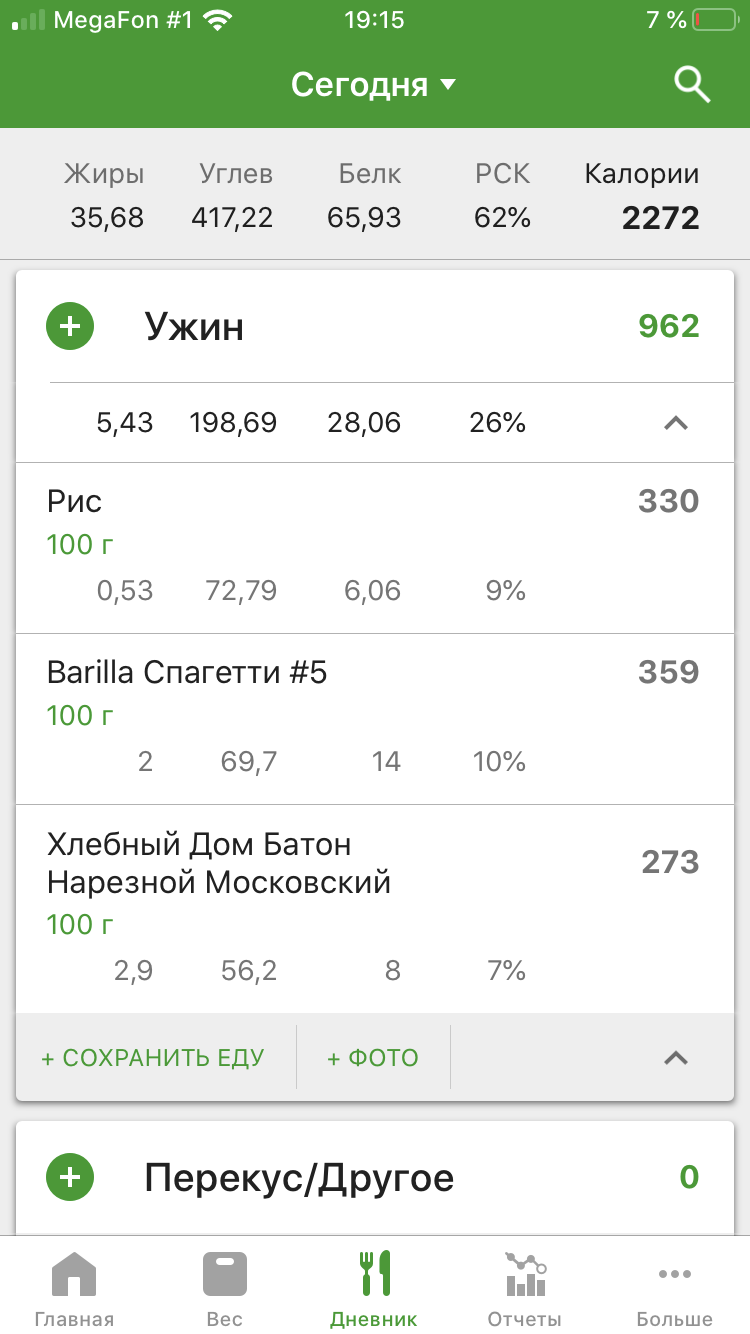
Task: Switch to the Главная tab
Action: click(74, 1288)
